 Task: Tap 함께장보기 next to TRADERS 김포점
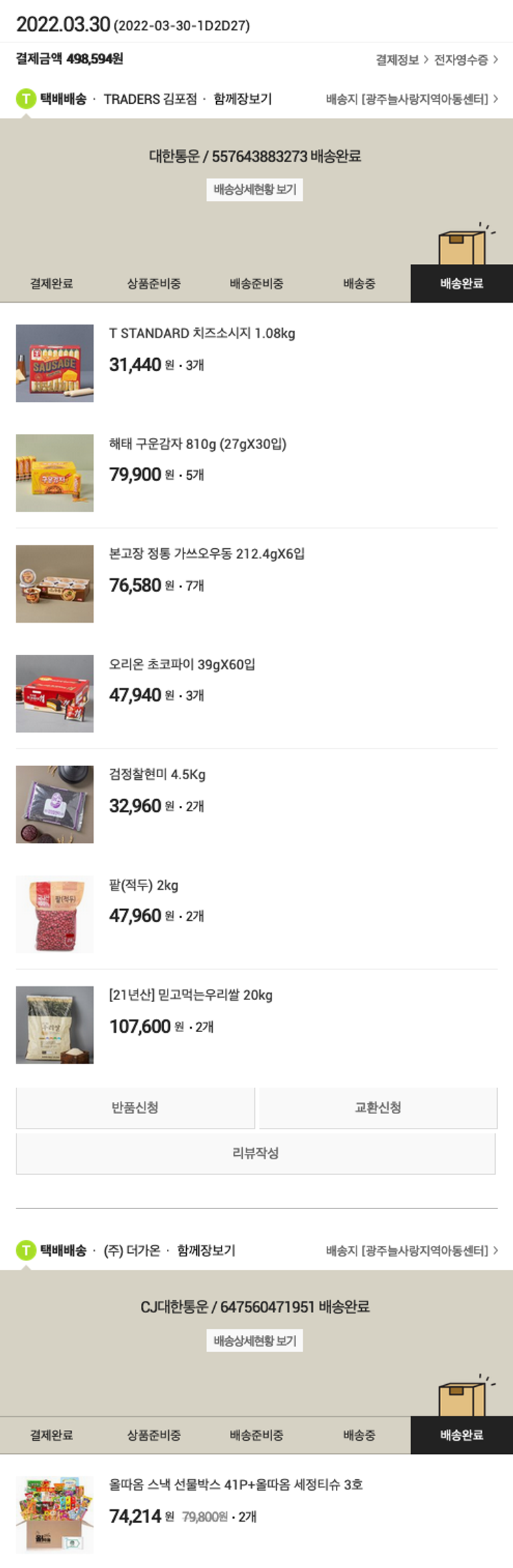click(x=242, y=99)
